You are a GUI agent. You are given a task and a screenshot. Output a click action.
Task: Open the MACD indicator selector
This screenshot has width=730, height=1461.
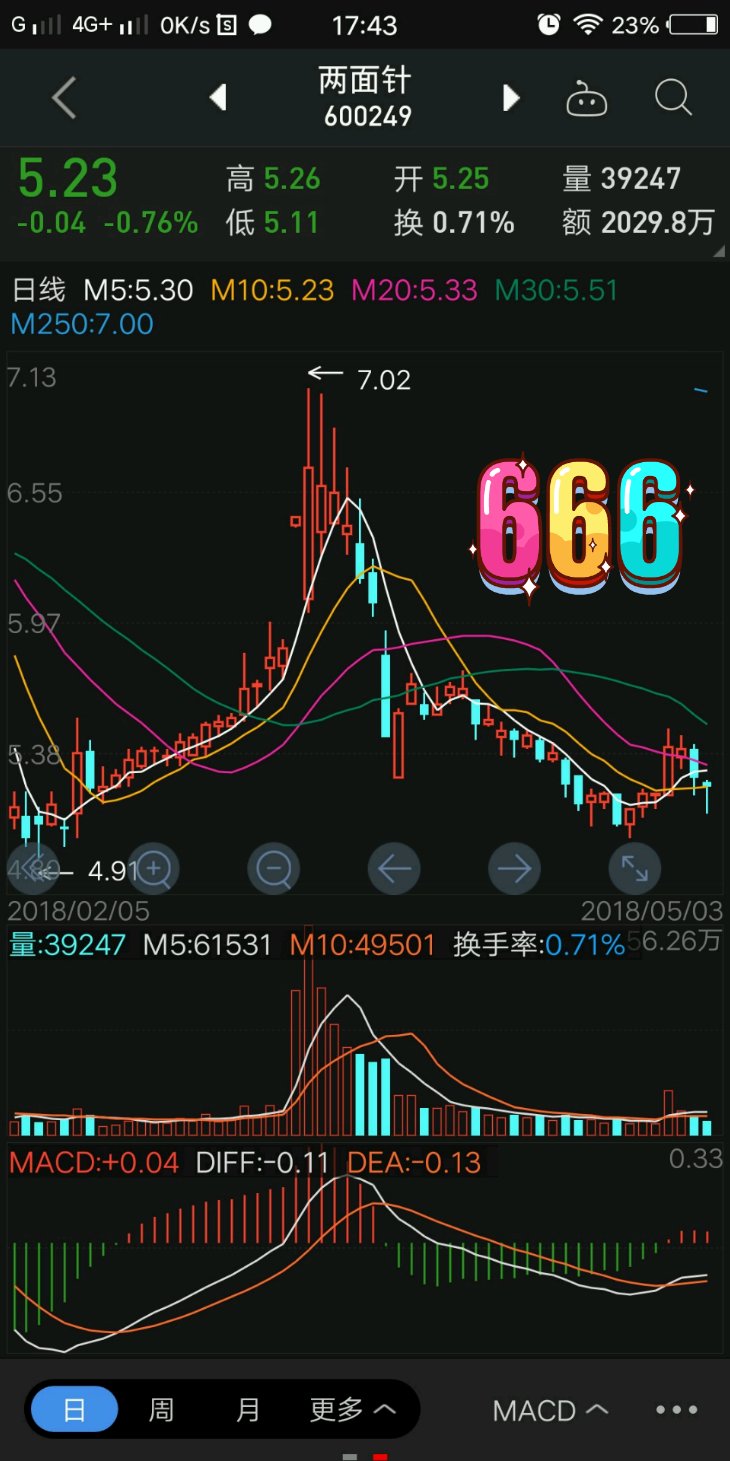pyautogui.click(x=550, y=1411)
